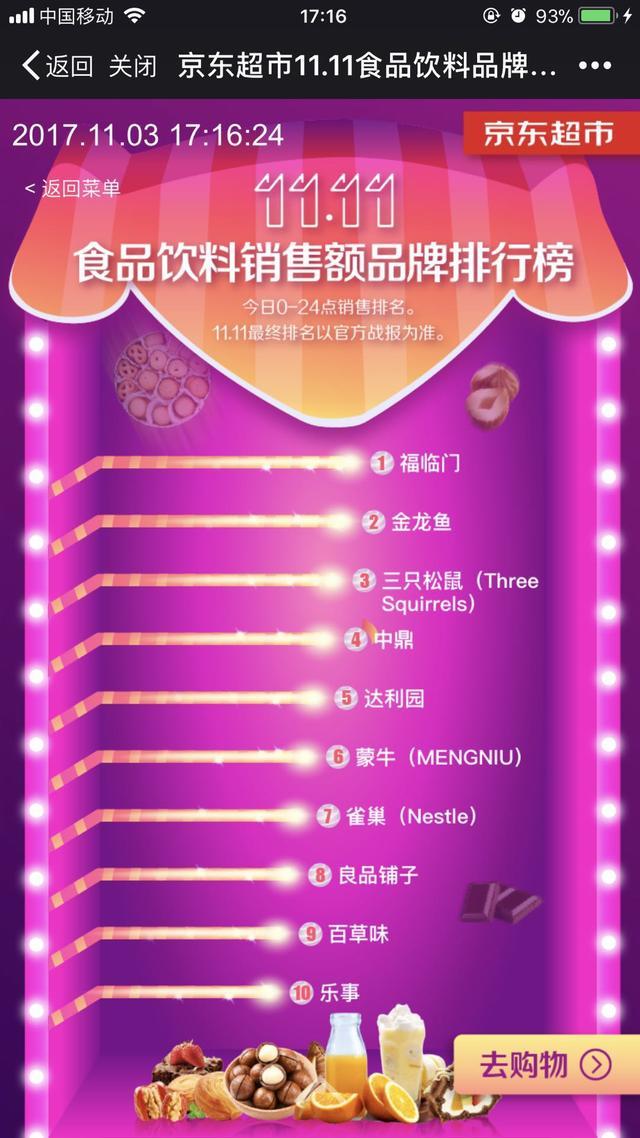Tap the 返回菜单 link

[x=73, y=188]
